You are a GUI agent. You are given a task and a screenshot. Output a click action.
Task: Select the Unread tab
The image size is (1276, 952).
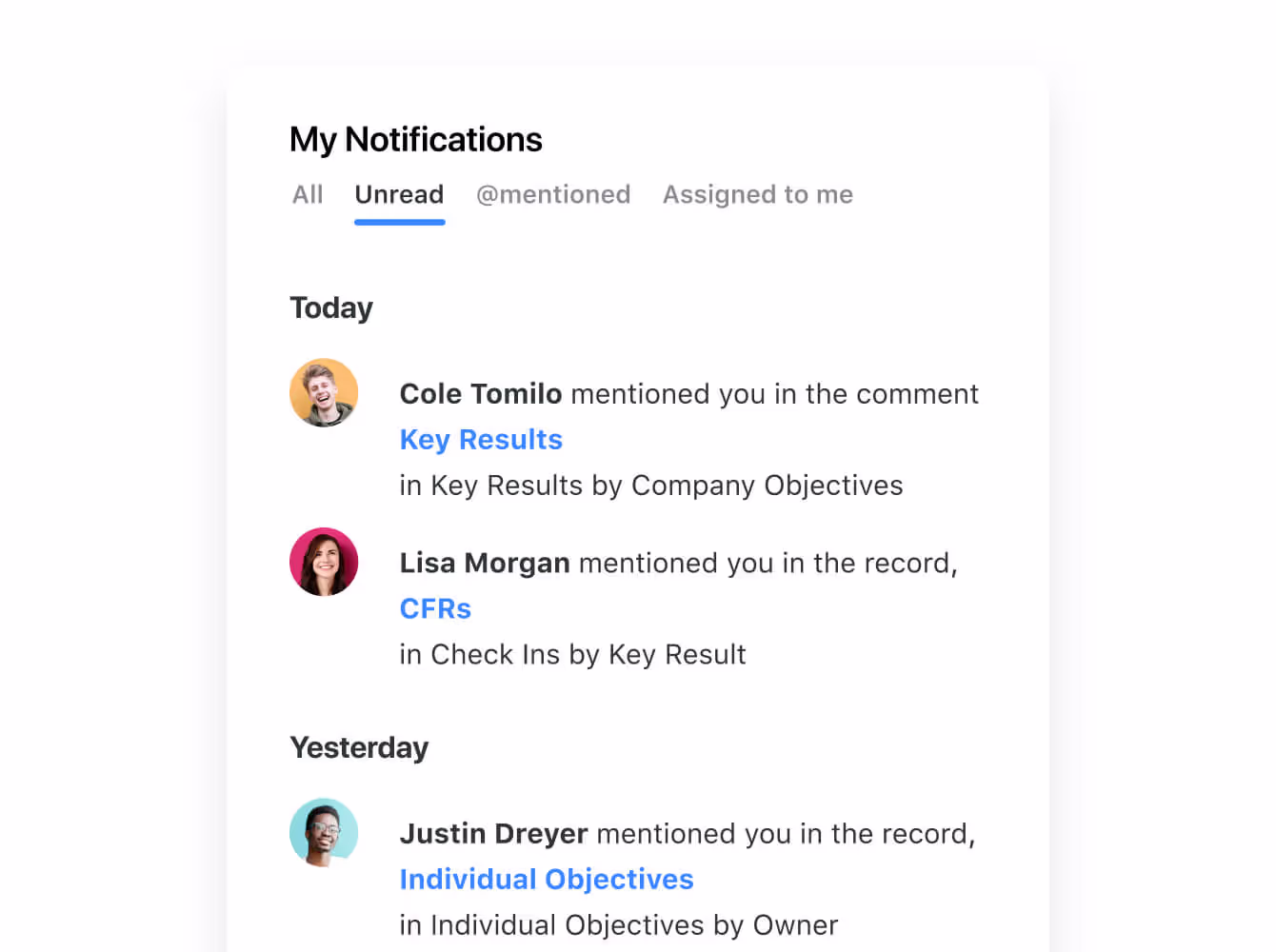[399, 194]
